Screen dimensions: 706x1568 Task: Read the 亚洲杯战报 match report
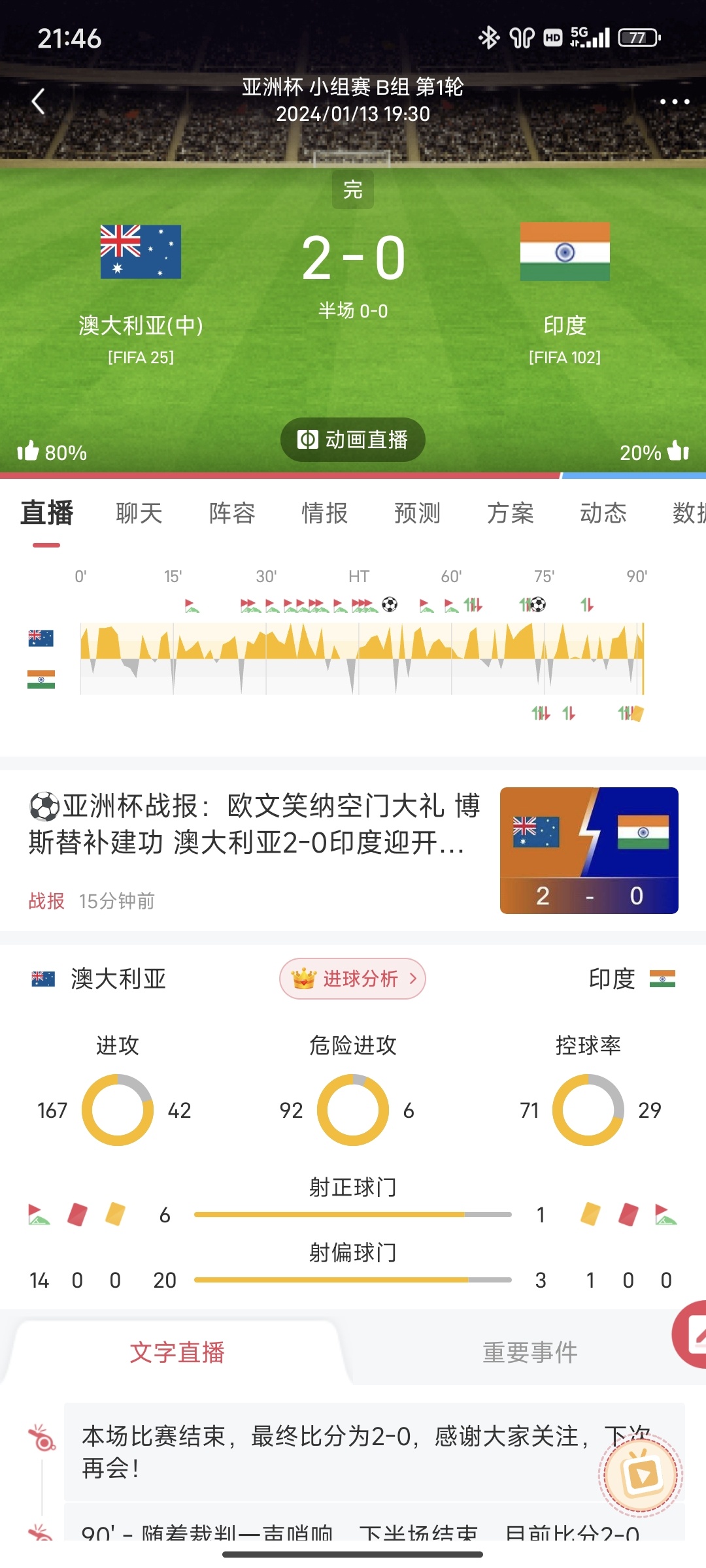255,825
